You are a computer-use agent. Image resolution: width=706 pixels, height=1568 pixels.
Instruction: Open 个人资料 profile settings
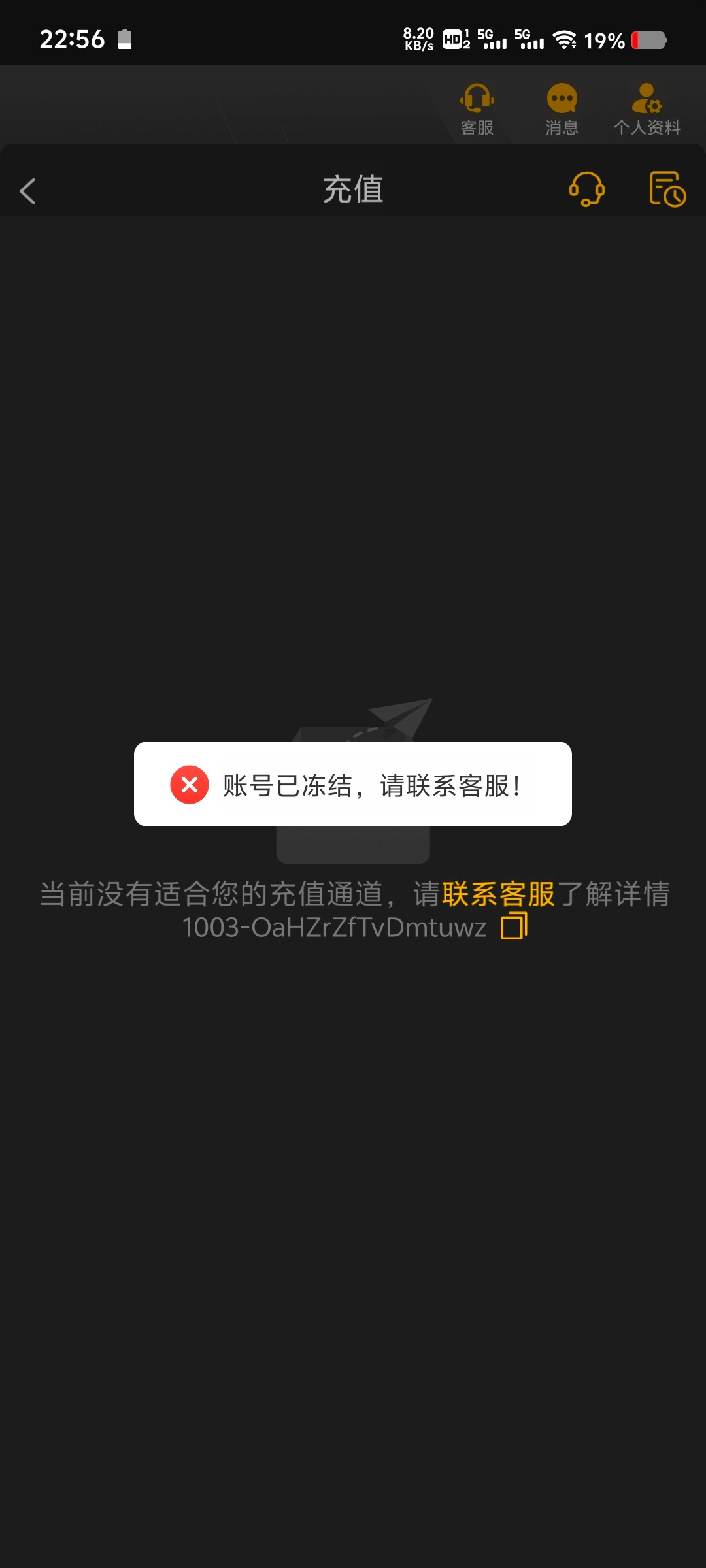tap(647, 109)
